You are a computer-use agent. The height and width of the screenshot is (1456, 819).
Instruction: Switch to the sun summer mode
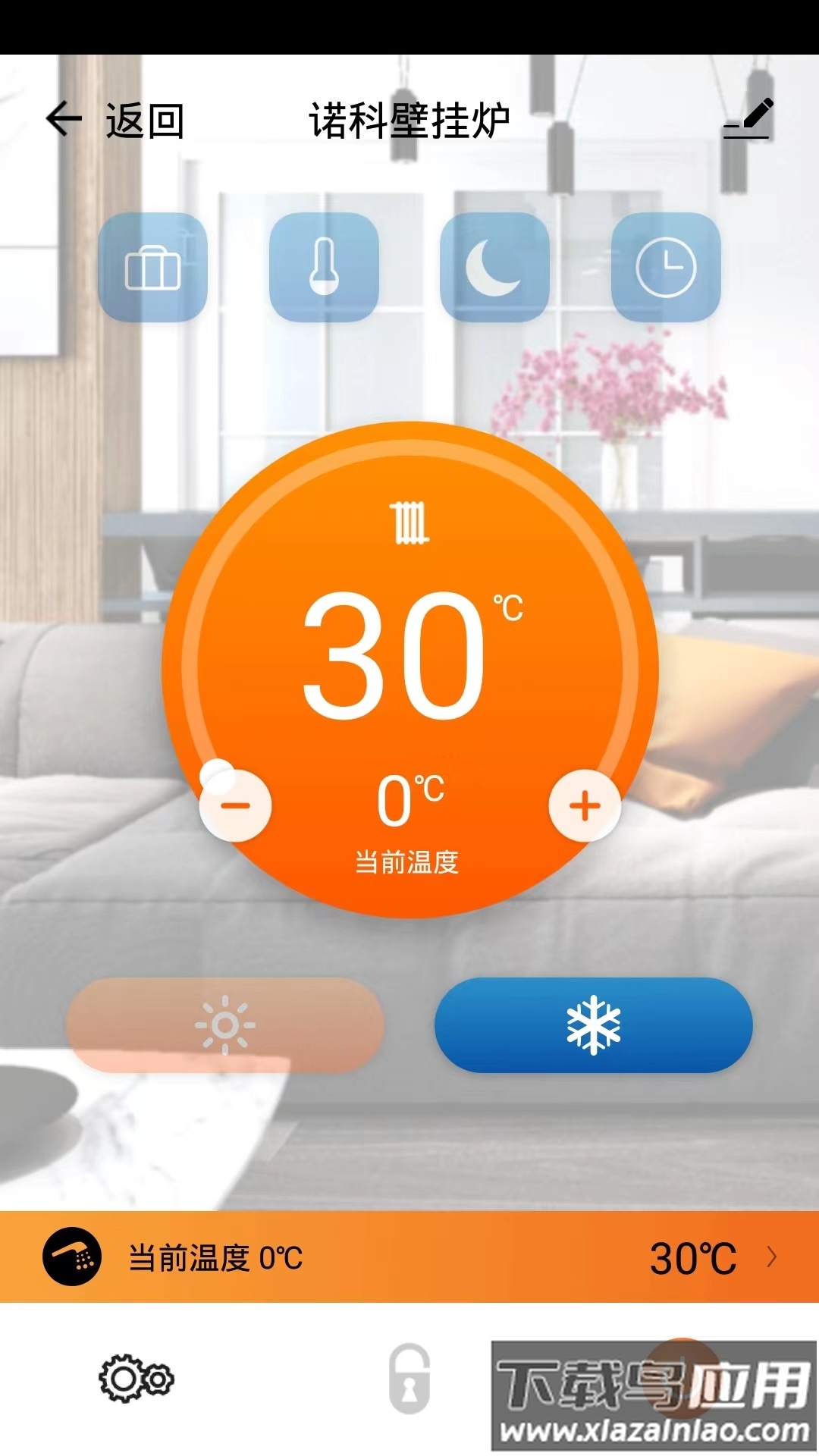point(225,1025)
